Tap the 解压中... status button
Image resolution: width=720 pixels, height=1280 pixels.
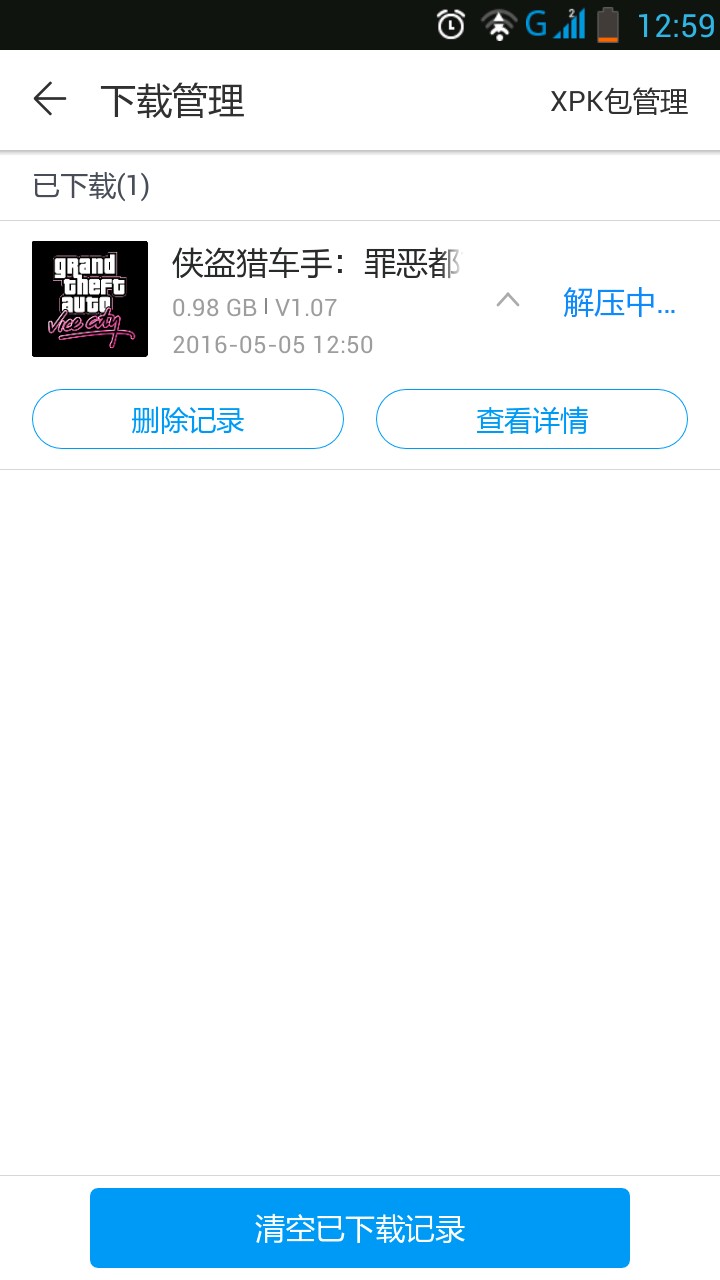(619, 302)
